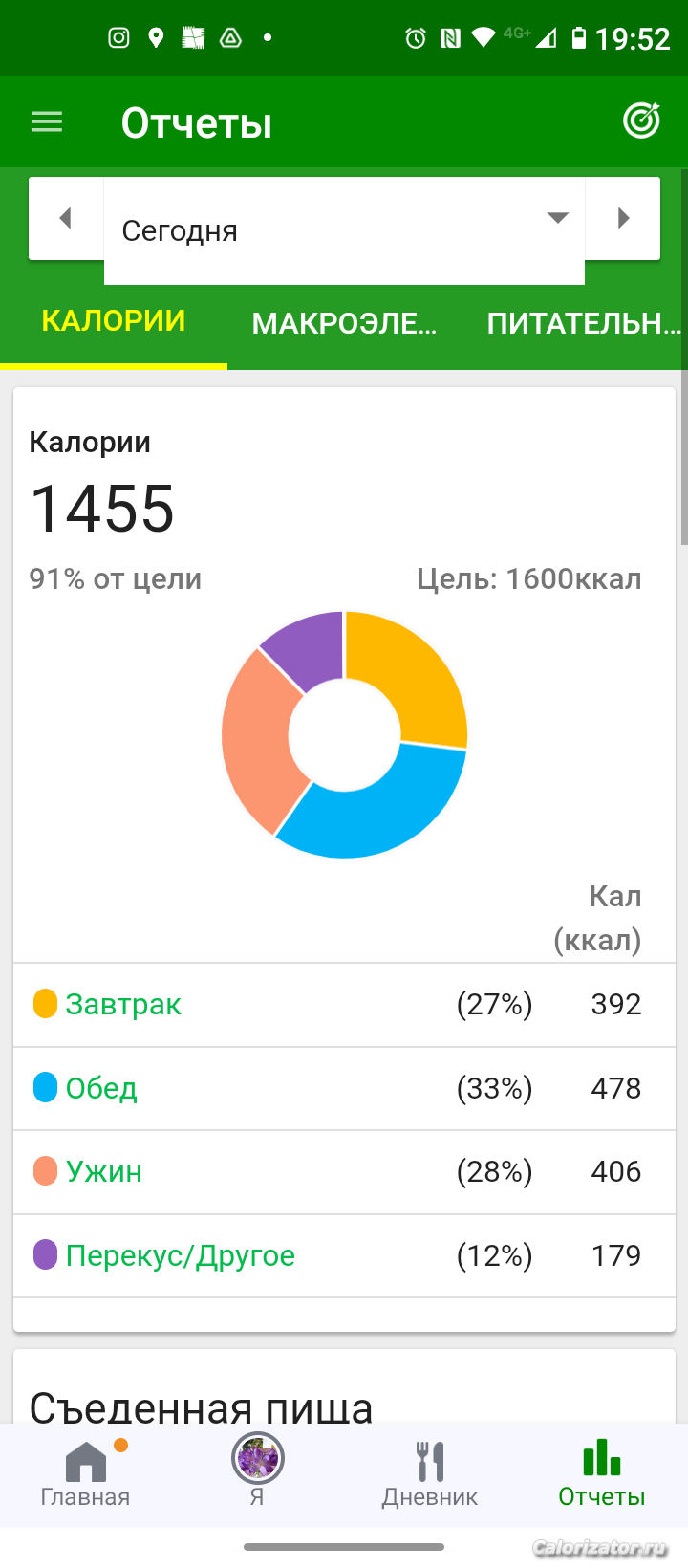Open the hamburger drawer menu
Screen dimensions: 688x1568
[47, 122]
